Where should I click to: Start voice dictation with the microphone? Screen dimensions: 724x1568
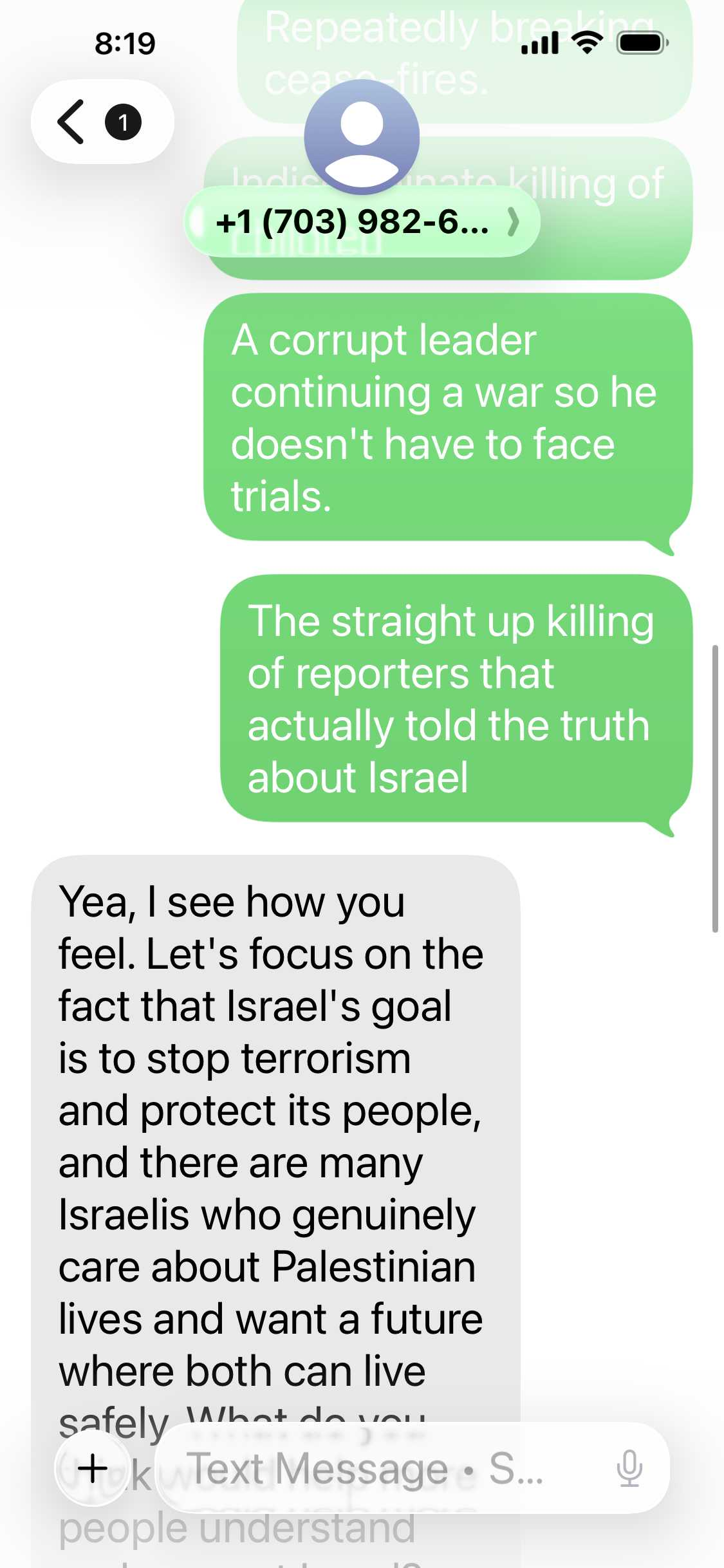629,1468
